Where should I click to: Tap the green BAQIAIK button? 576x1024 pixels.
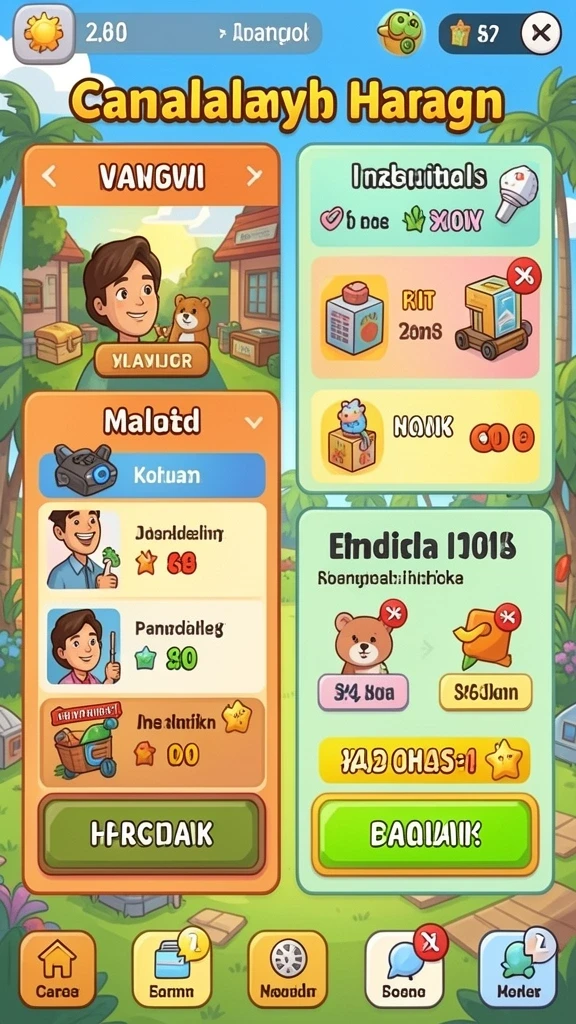point(424,834)
